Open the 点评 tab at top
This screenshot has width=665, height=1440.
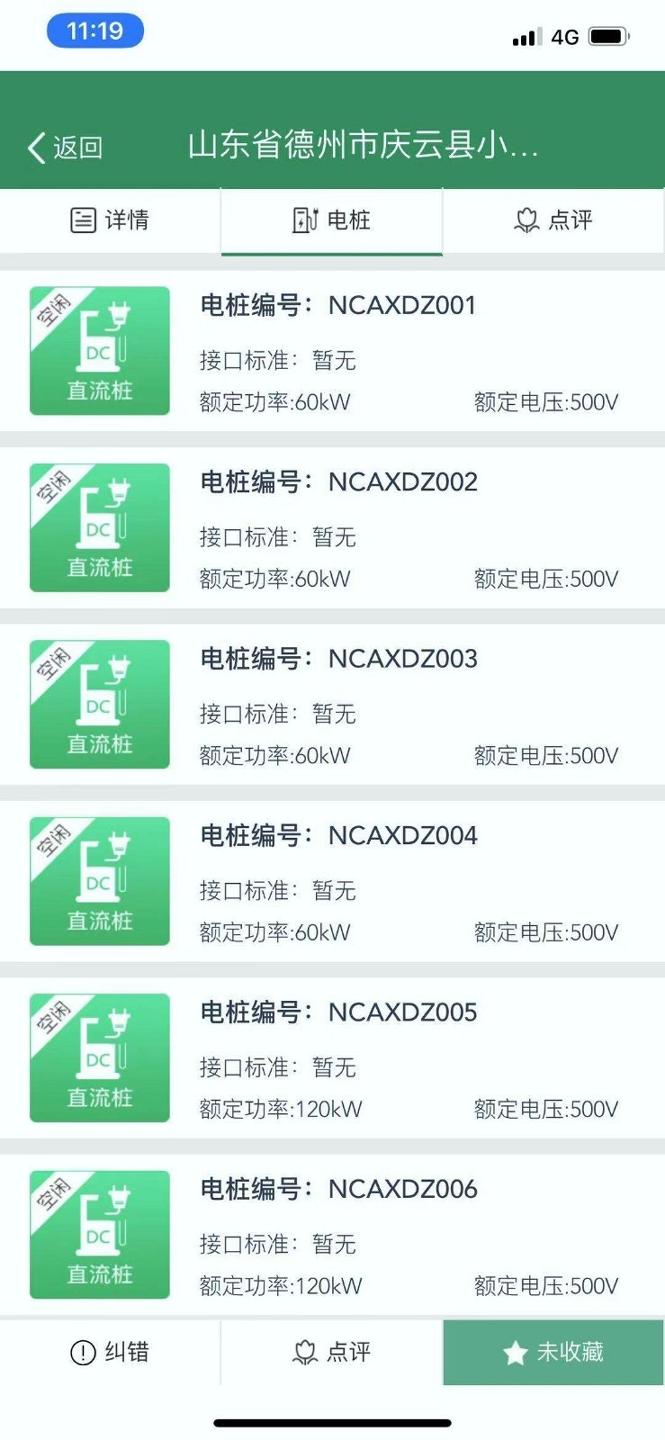click(x=553, y=220)
